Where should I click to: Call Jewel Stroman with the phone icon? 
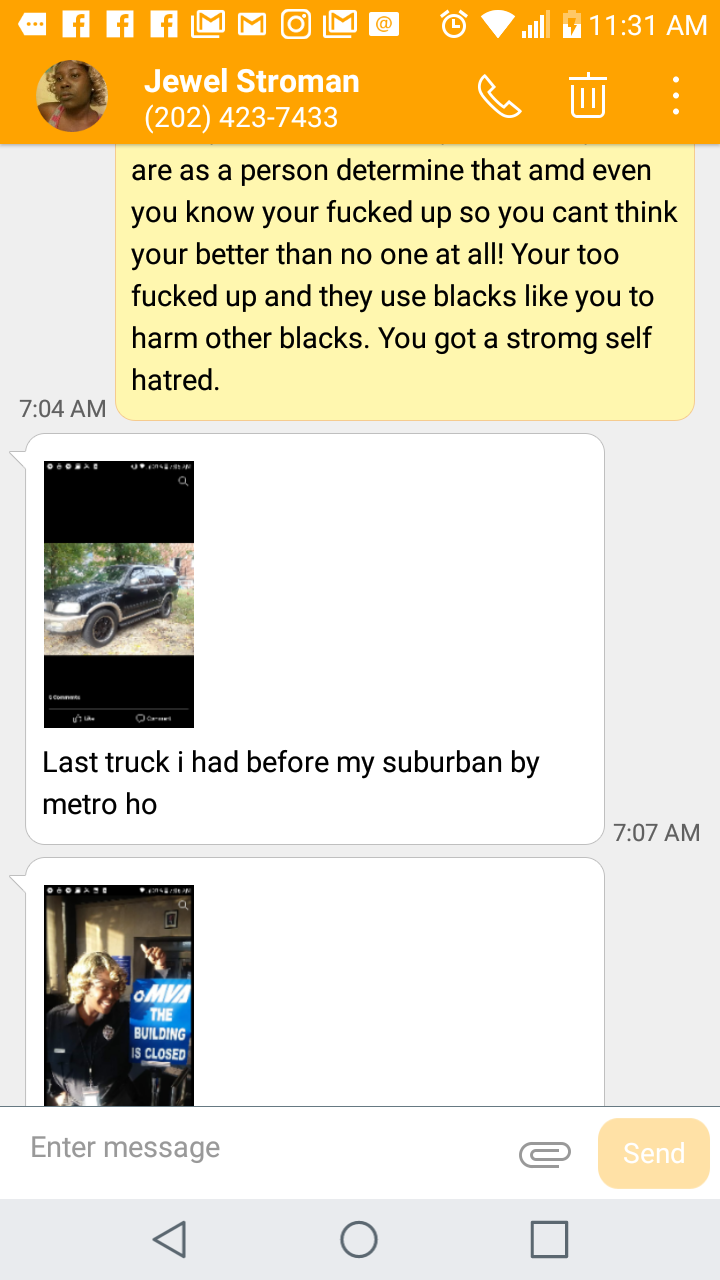point(499,97)
